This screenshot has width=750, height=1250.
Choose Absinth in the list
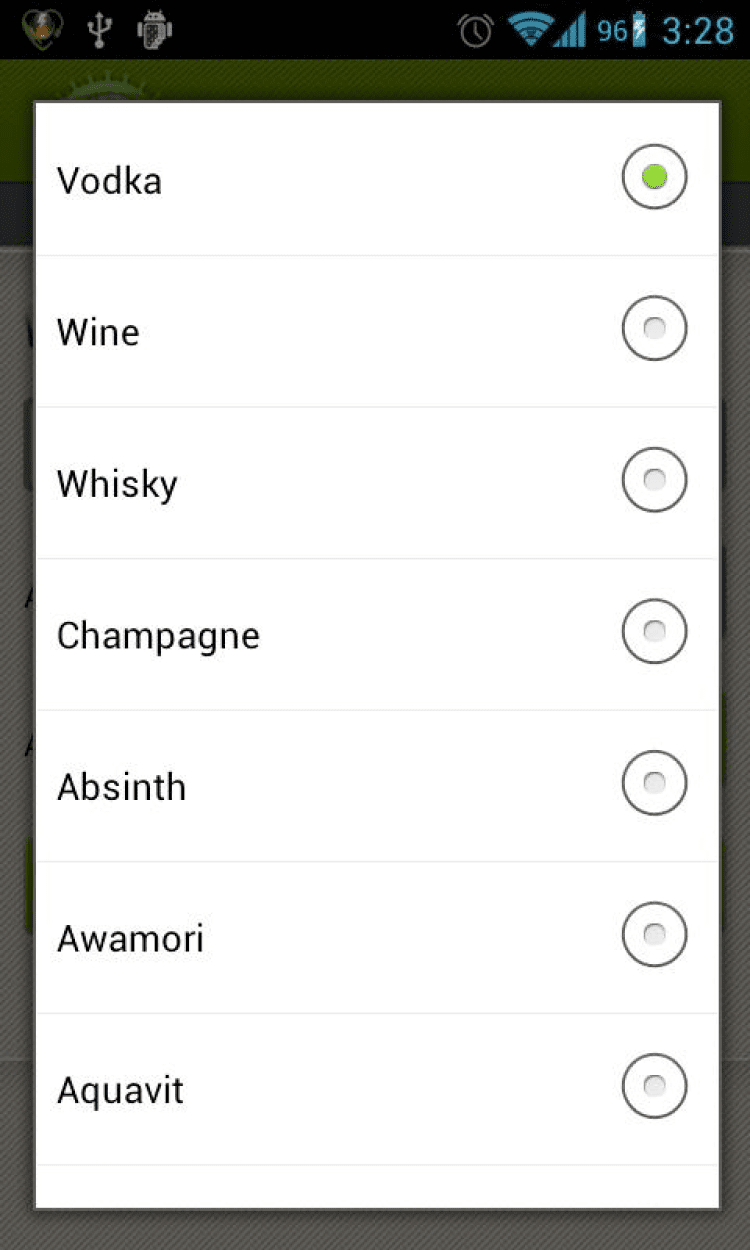(654, 784)
